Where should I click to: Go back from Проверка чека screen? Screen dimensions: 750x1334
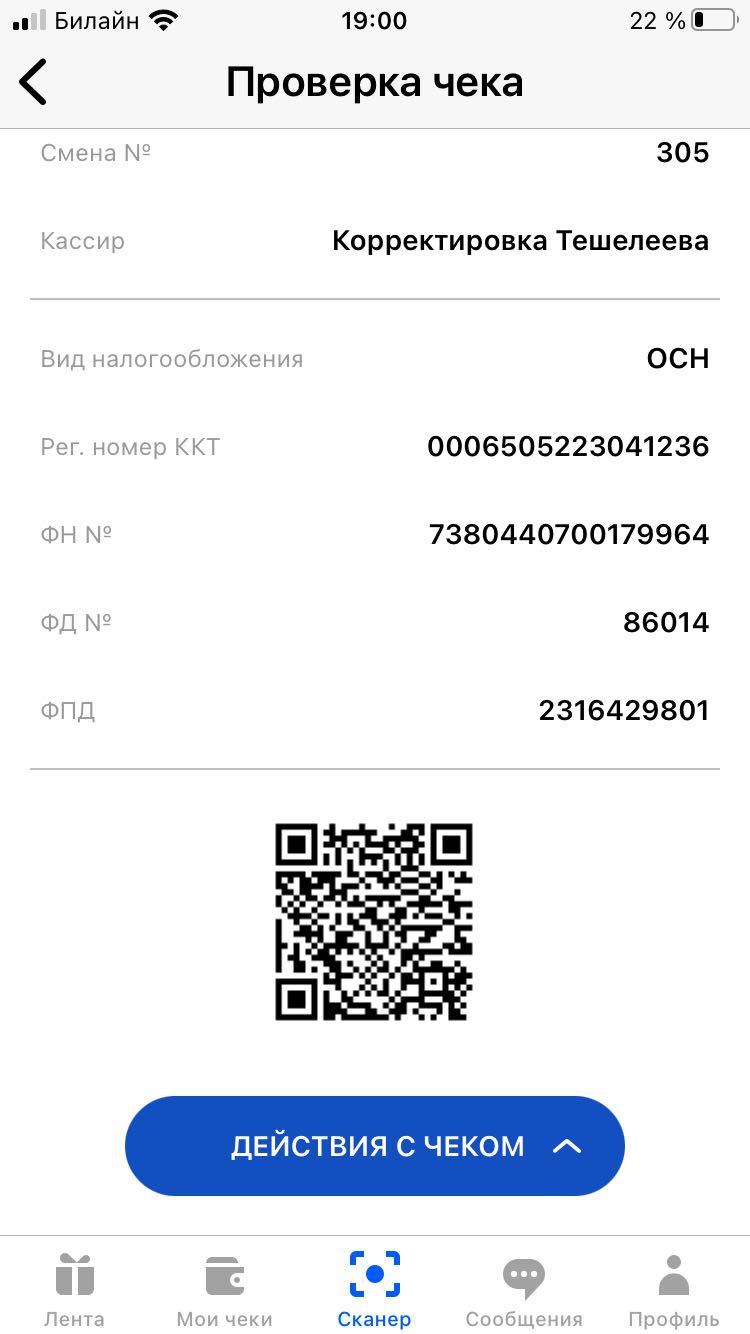[34, 82]
